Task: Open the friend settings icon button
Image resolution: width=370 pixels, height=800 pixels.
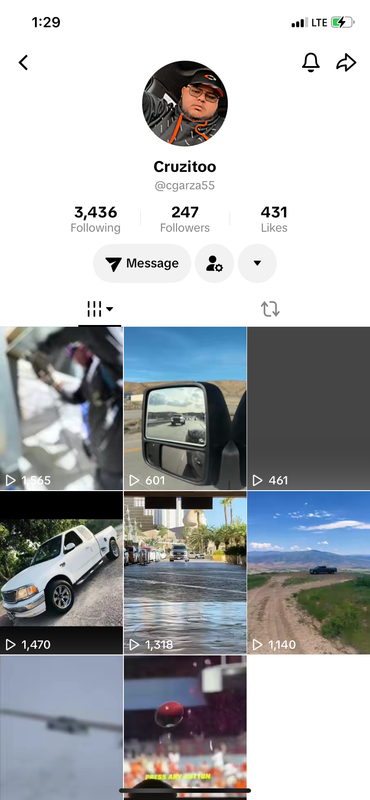Action: 214,263
